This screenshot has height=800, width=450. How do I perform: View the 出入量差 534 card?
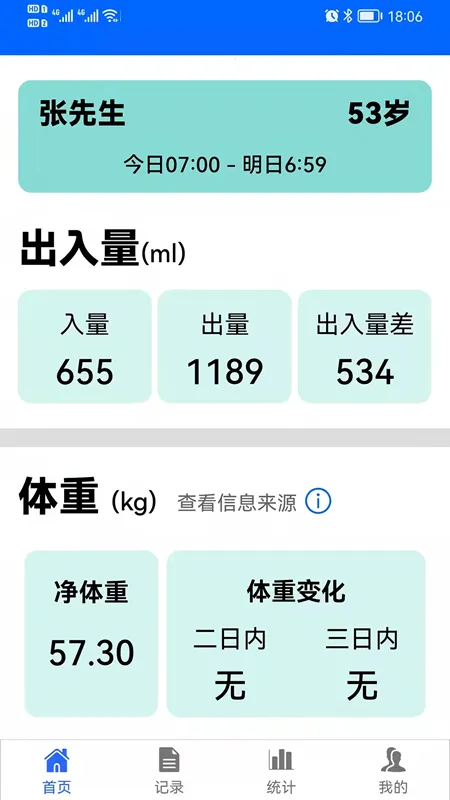365,346
